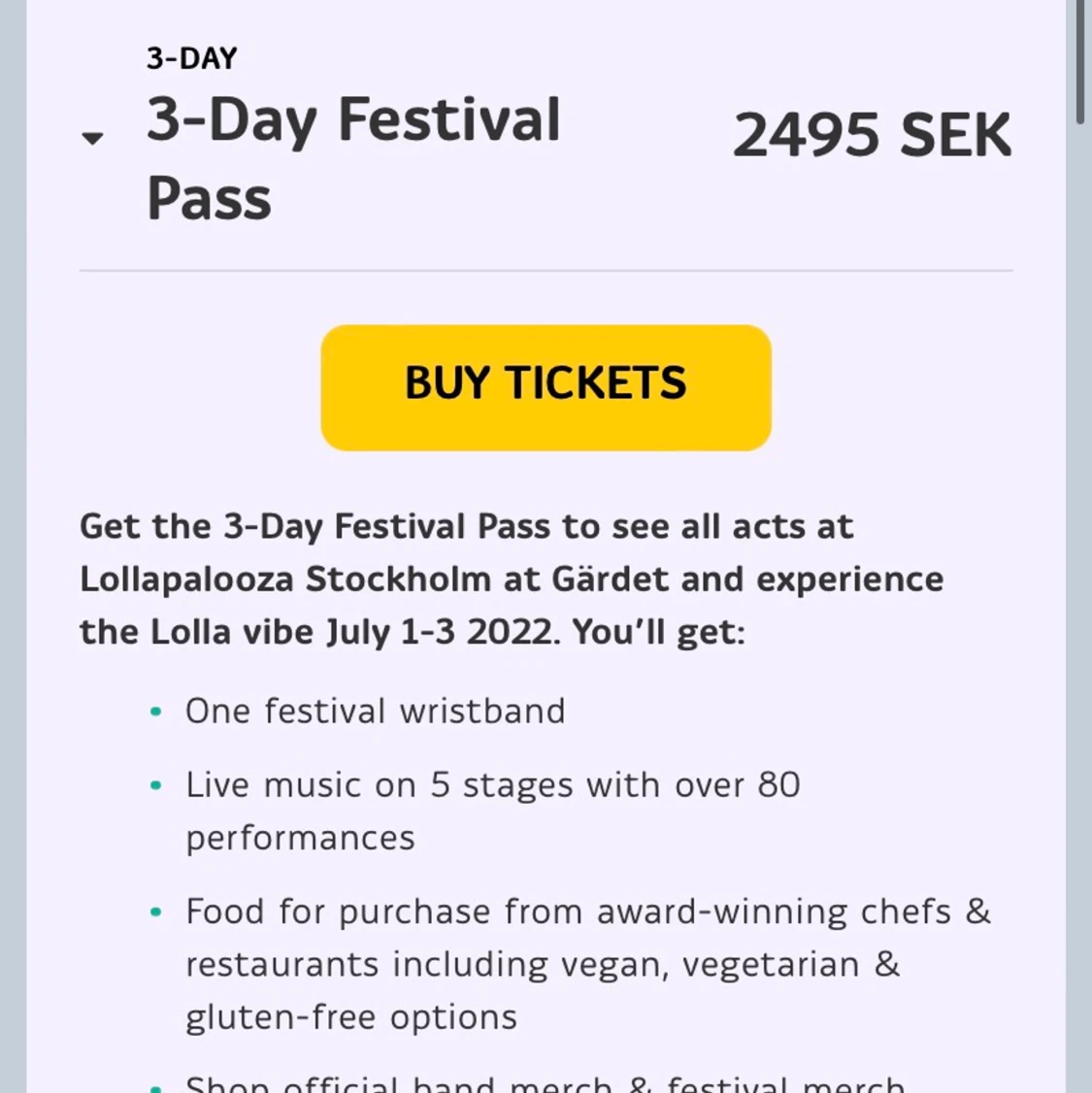This screenshot has height=1093, width=1092.
Task: Click the 2495 SEK price label
Action: click(872, 135)
